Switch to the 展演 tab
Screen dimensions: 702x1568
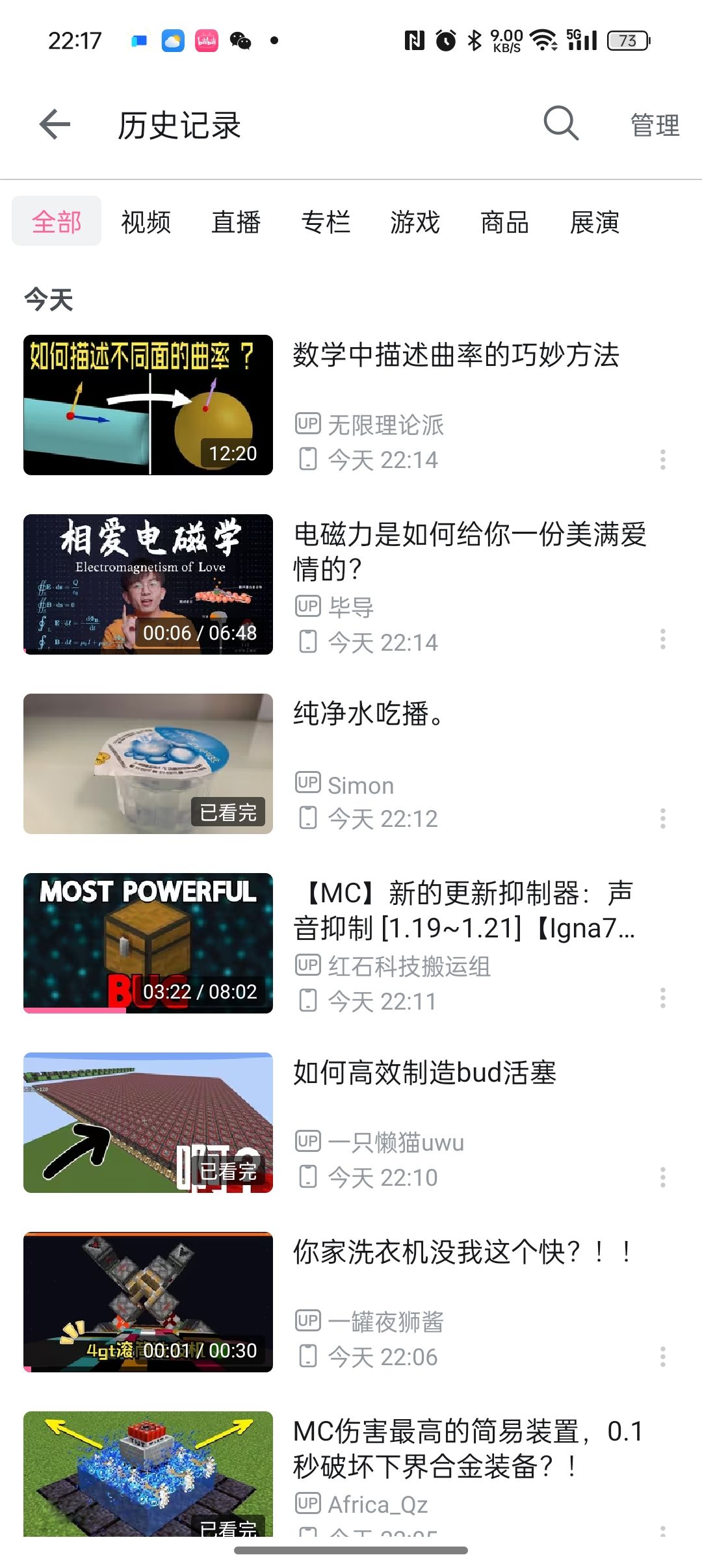(x=594, y=222)
